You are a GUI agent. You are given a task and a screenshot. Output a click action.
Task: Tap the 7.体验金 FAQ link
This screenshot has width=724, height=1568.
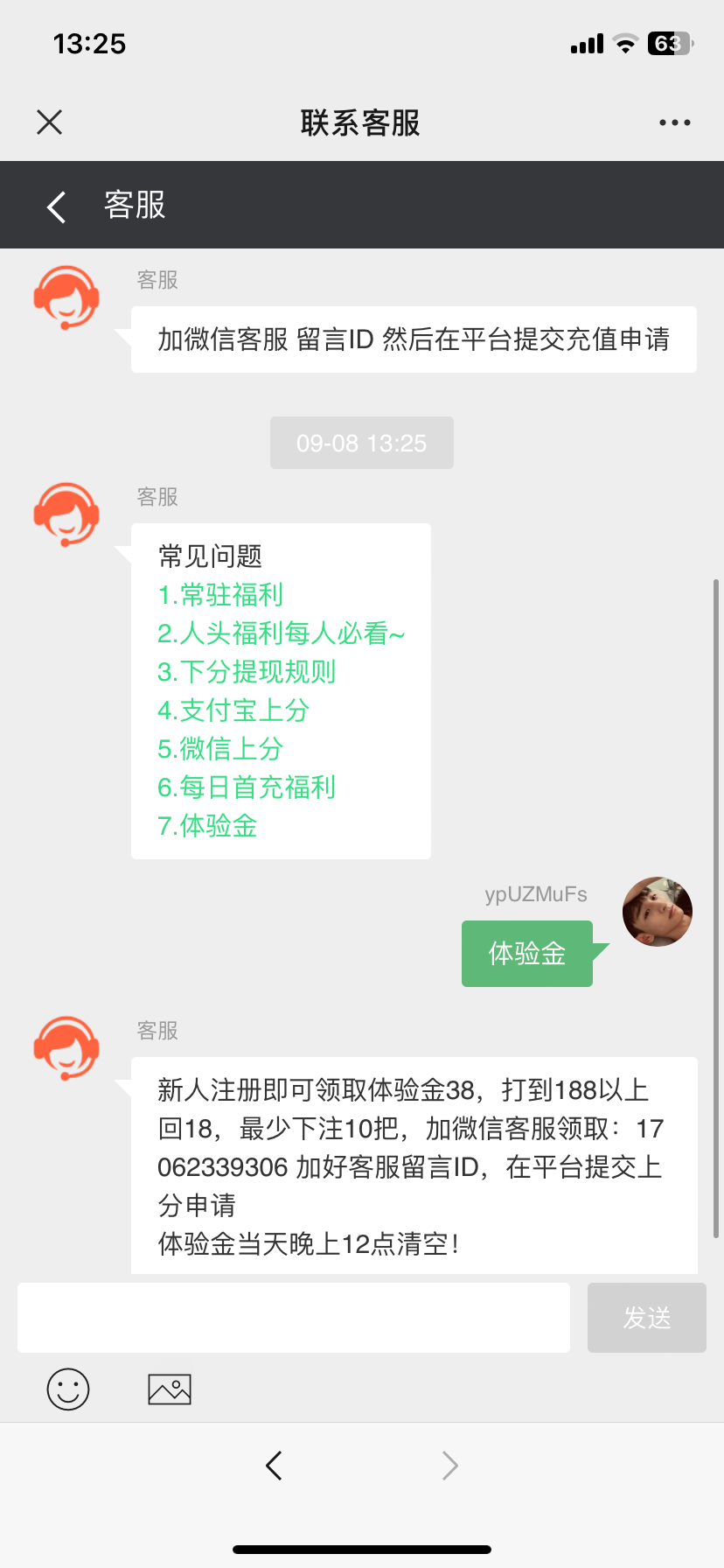pyautogui.click(x=207, y=826)
